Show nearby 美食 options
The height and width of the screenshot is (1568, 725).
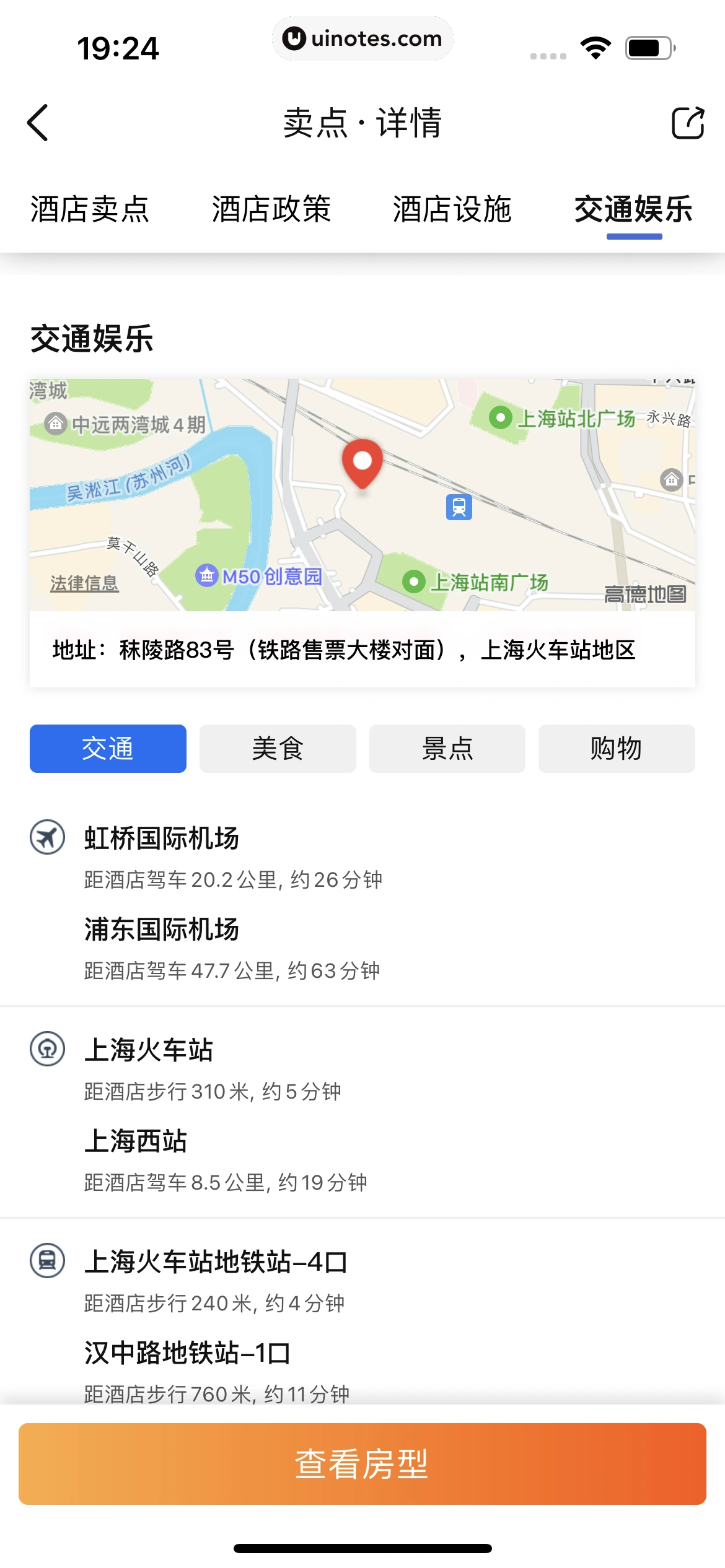(x=278, y=749)
